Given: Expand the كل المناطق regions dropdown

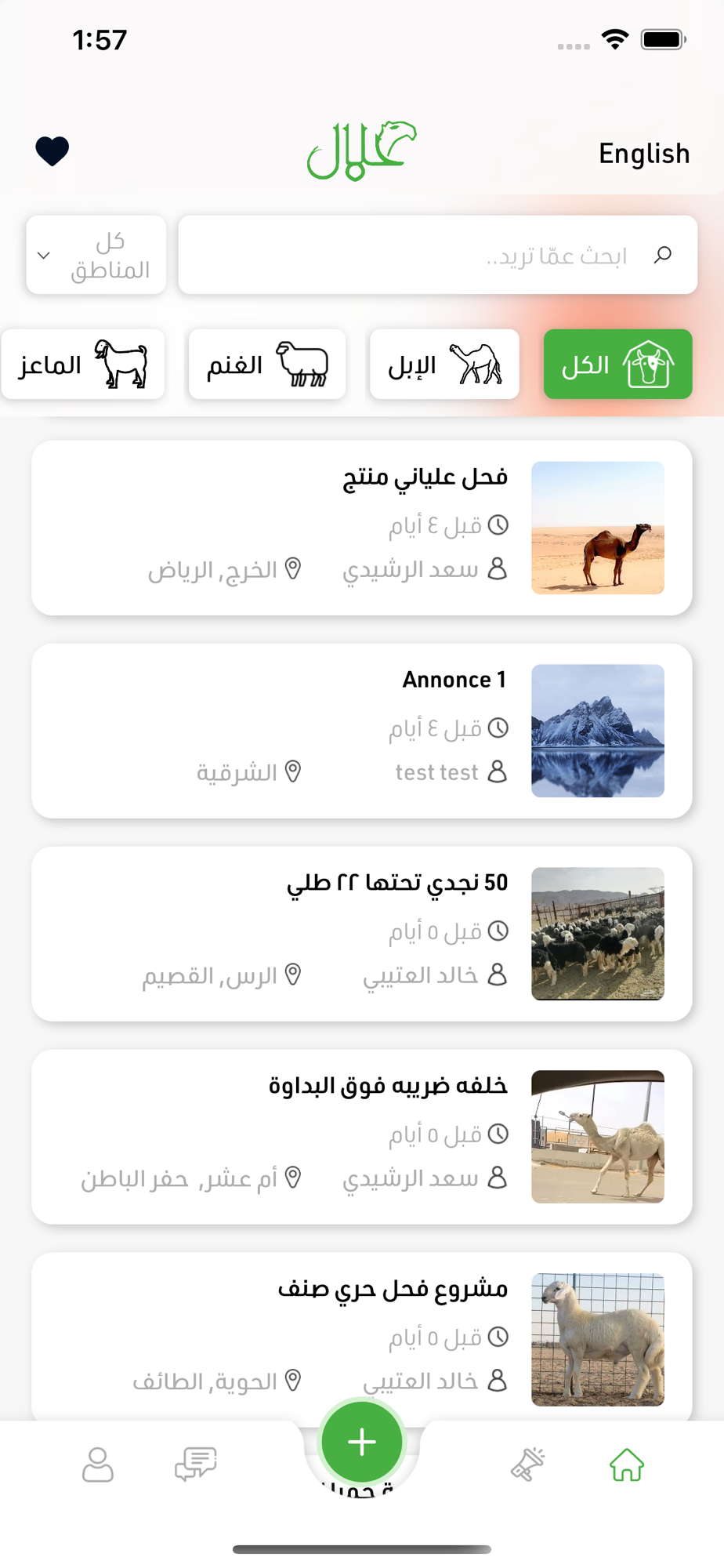Looking at the screenshot, I should point(96,255).
